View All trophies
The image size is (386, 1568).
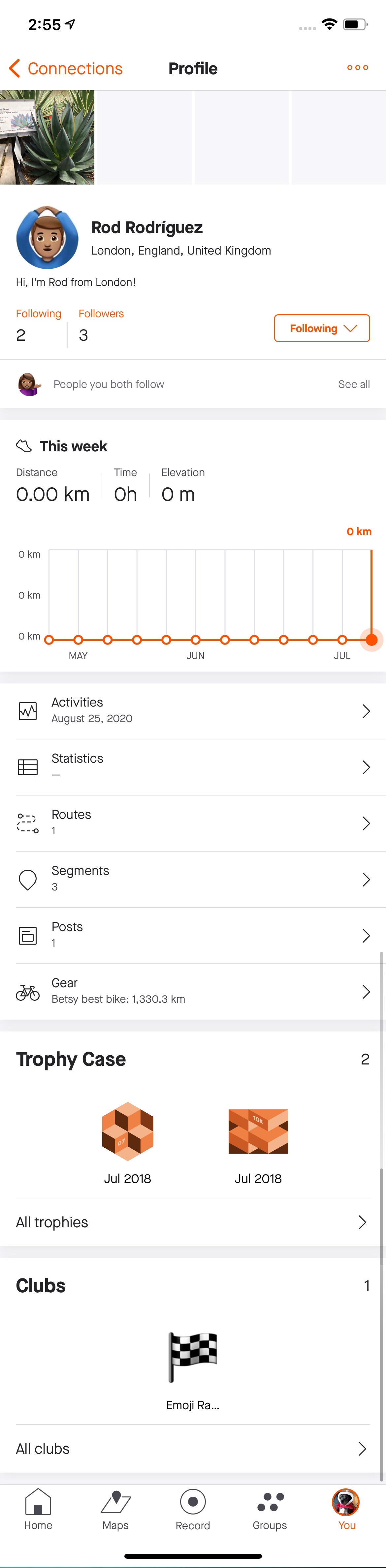pos(193,1222)
